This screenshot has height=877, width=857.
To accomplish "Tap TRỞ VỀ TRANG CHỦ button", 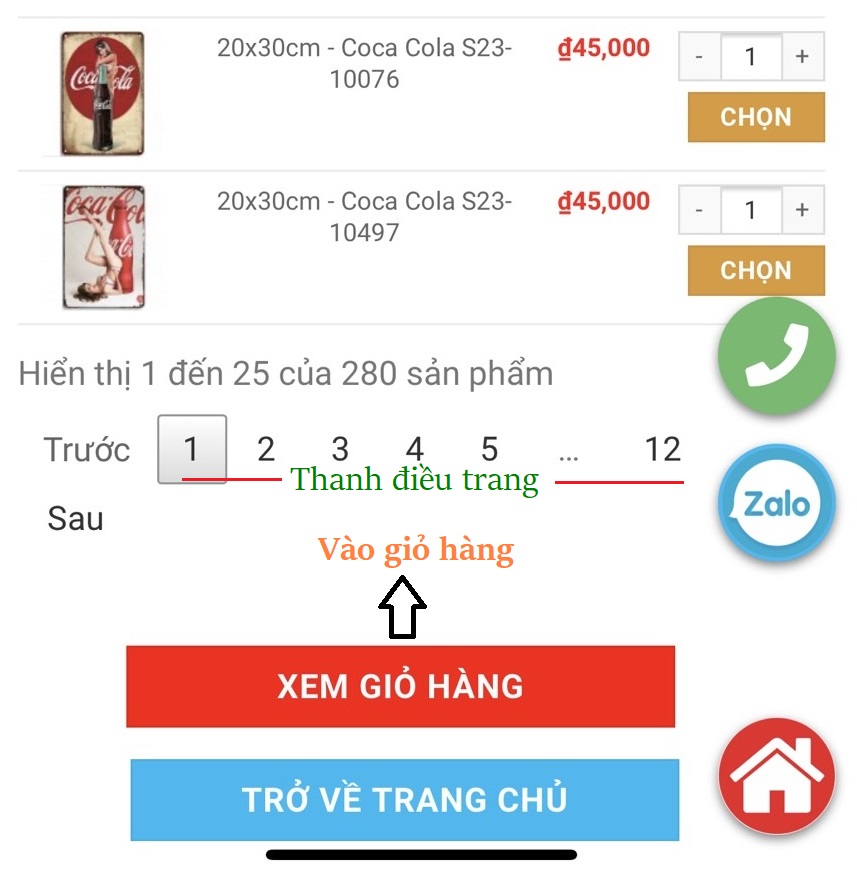I will (404, 800).
